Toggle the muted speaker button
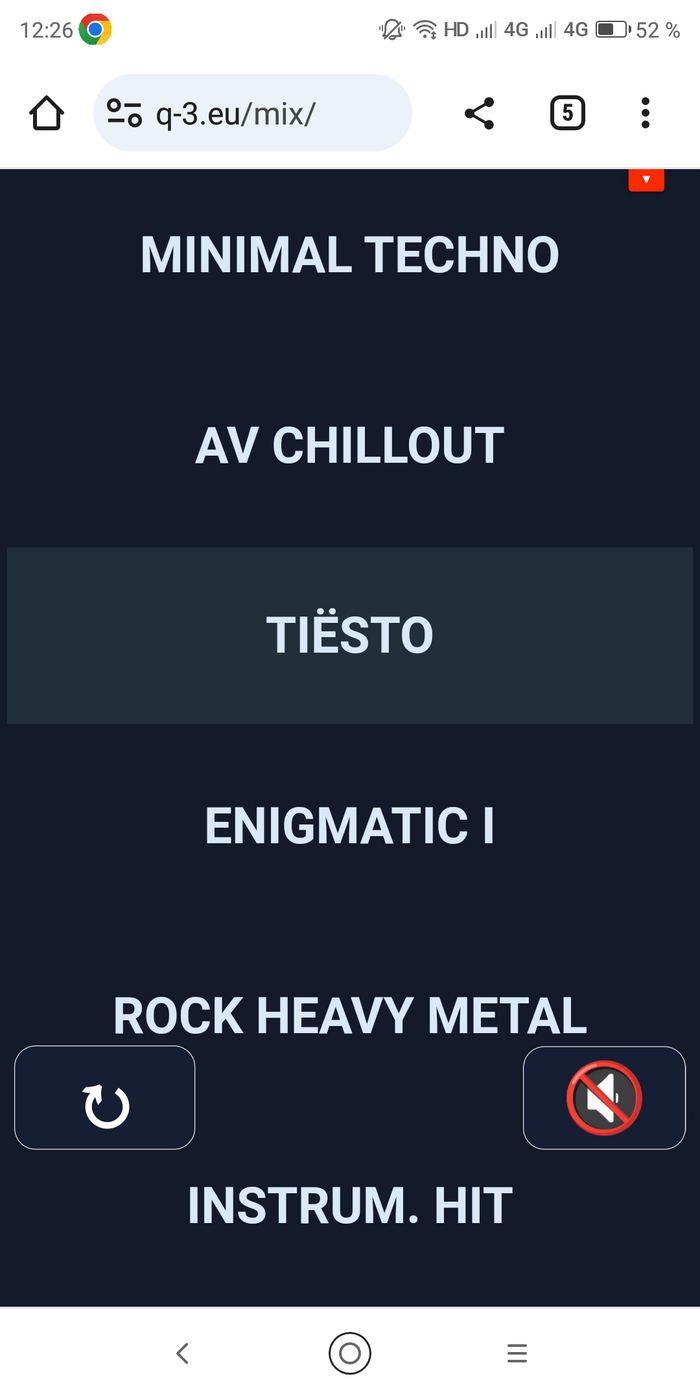700x1400 pixels. (x=604, y=1098)
